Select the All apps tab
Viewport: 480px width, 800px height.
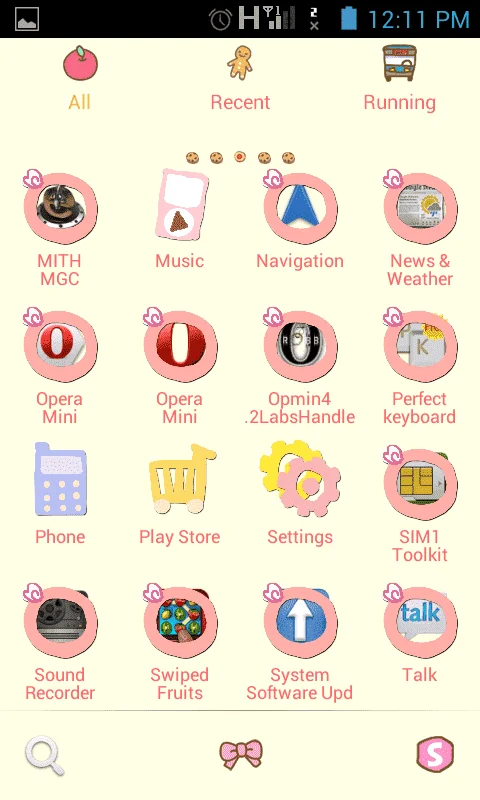pos(80,79)
